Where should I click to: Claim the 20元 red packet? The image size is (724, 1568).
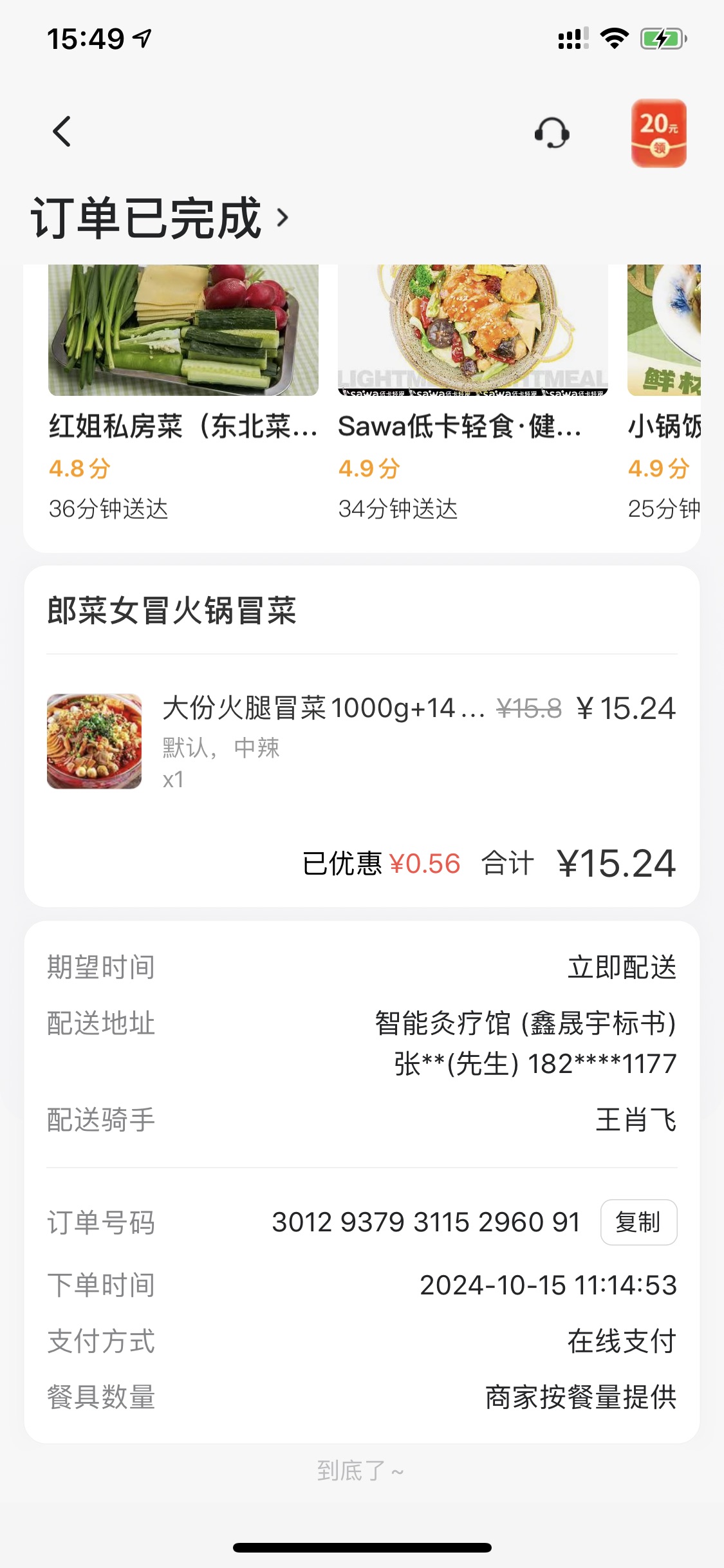coord(658,133)
